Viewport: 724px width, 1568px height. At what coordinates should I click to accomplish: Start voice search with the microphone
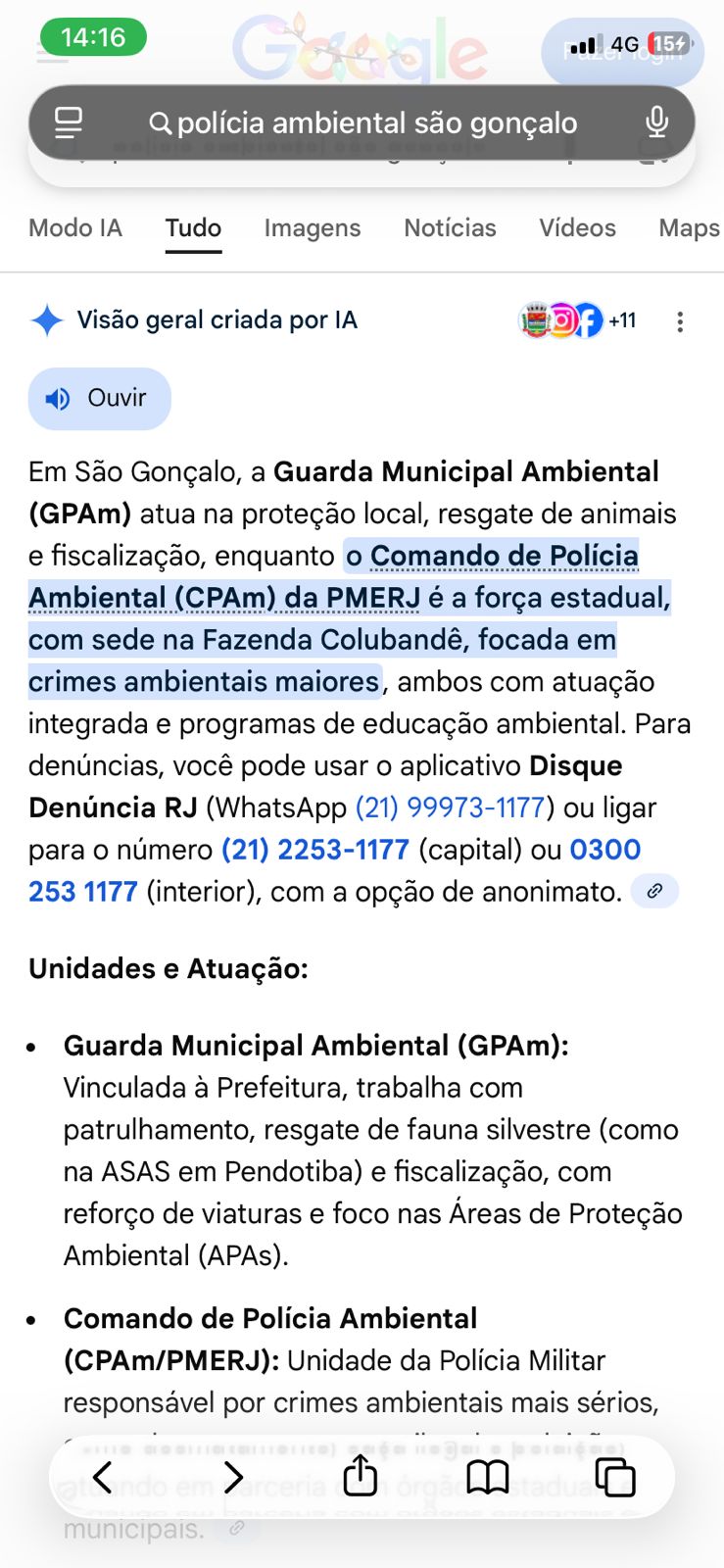point(656,123)
